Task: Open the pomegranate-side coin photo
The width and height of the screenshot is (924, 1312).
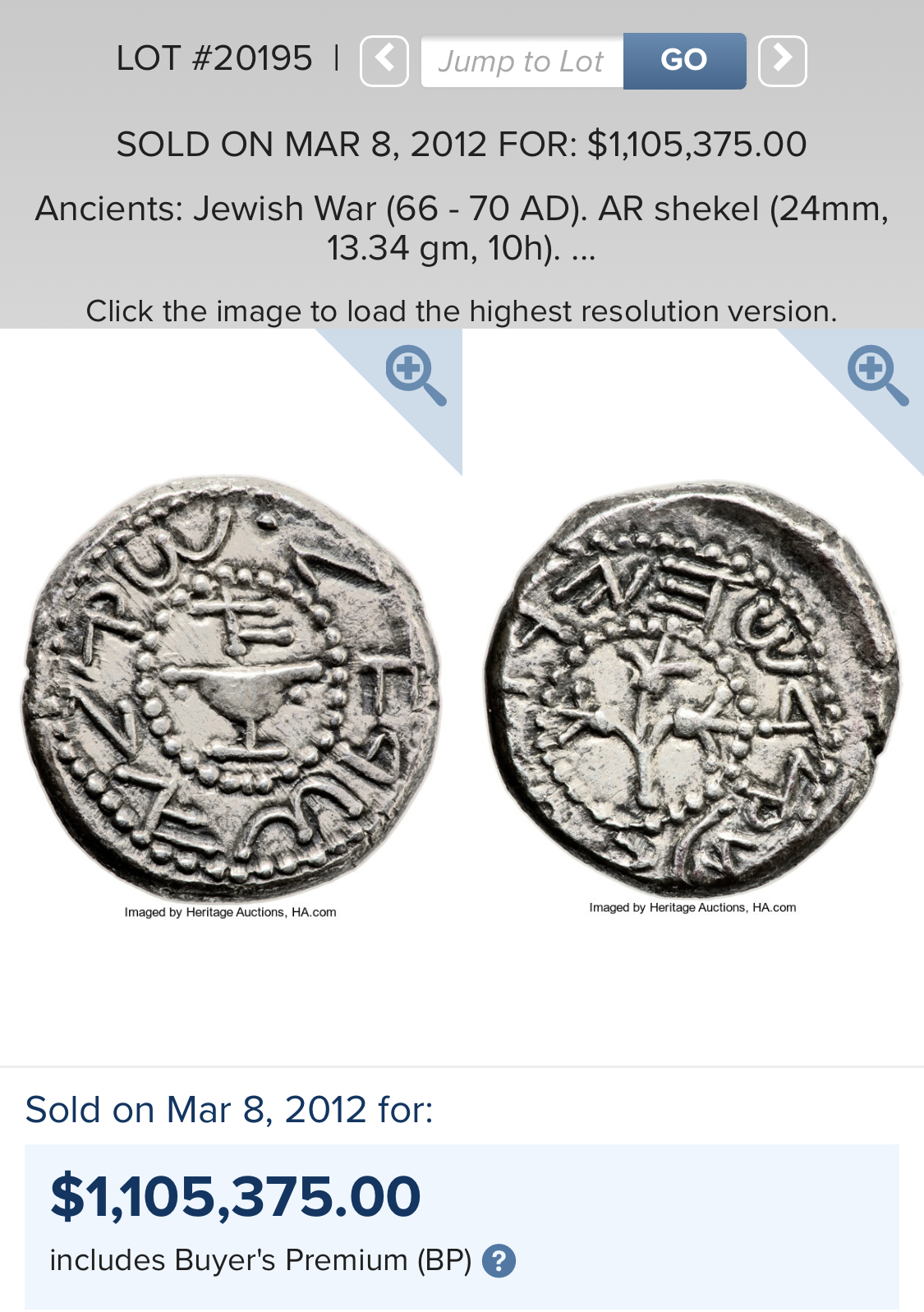Action: (692, 688)
